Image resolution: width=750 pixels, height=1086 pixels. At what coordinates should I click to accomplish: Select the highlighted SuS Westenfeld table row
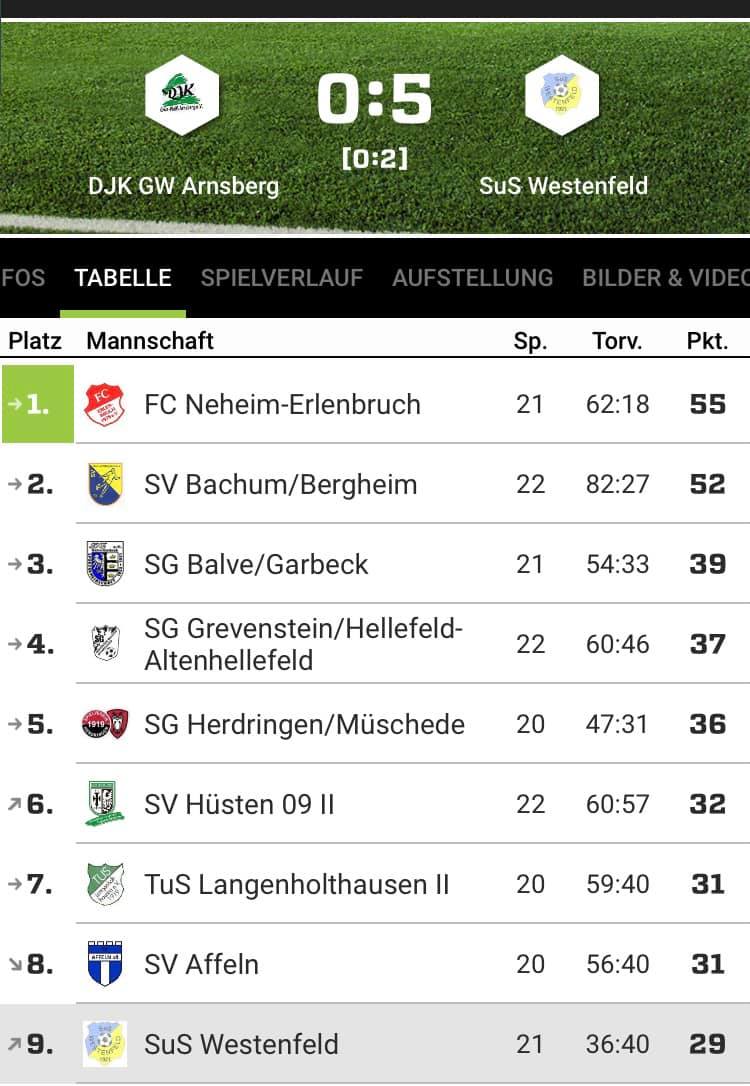241,1044
